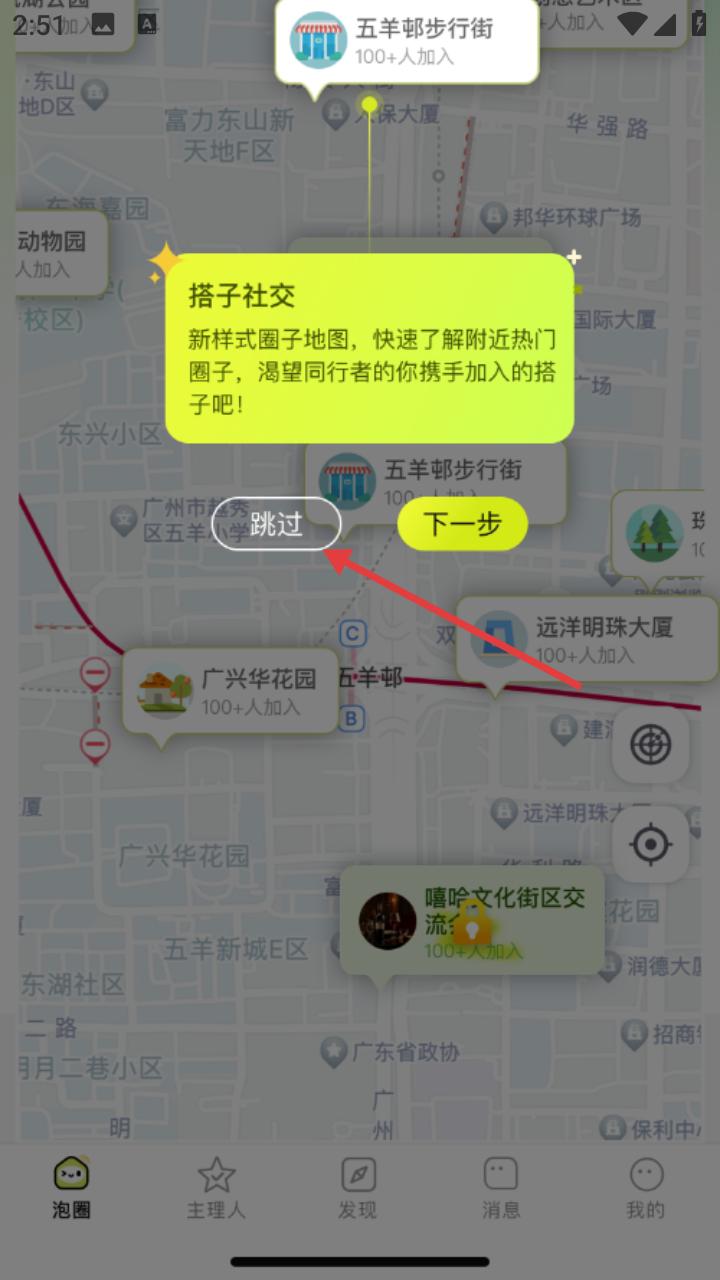The height and width of the screenshot is (1280, 720).
Task: Recenter map with the crosshair location button
Action: pos(651,845)
